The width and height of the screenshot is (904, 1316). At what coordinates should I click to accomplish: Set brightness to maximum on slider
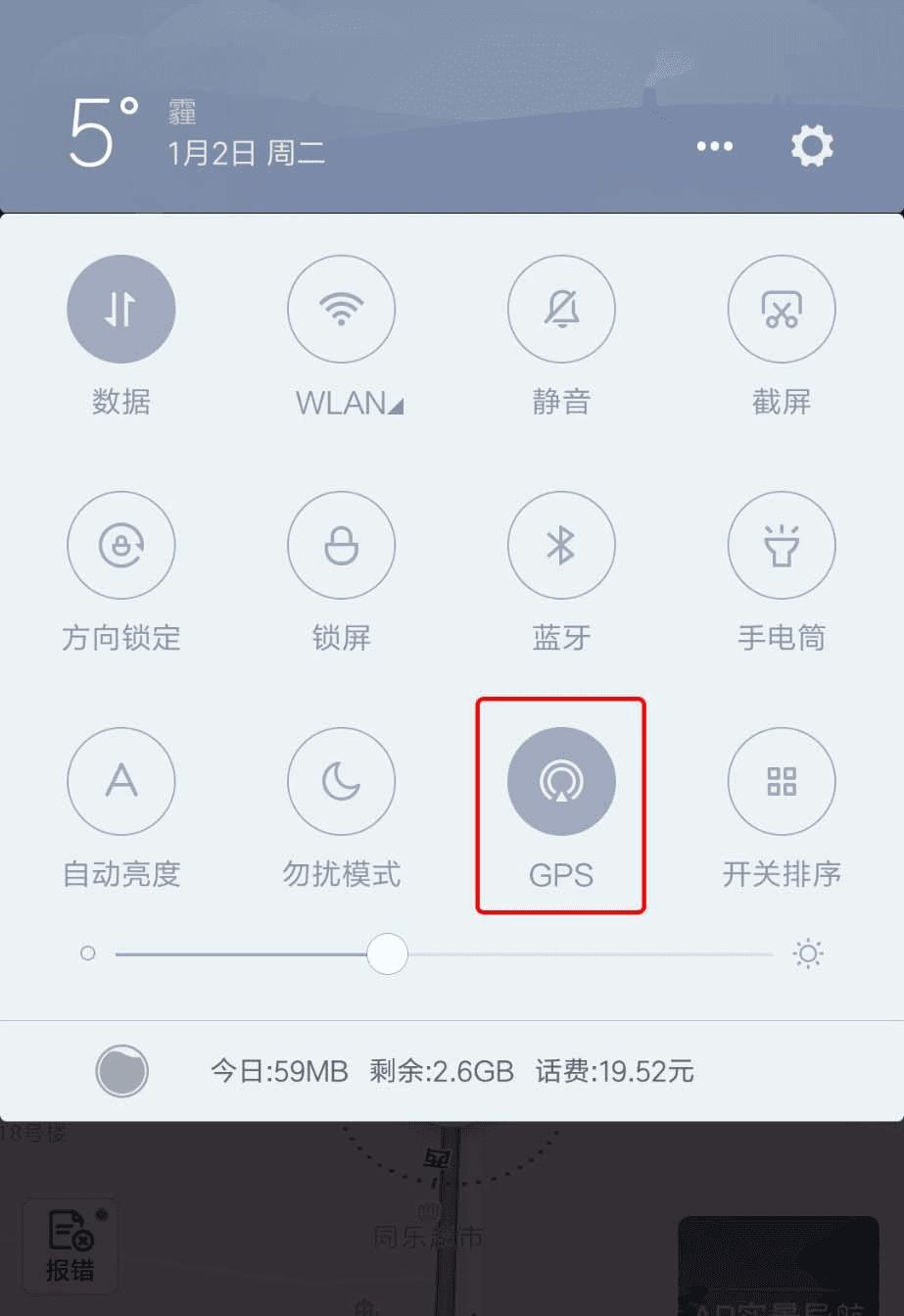pyautogui.click(x=770, y=953)
